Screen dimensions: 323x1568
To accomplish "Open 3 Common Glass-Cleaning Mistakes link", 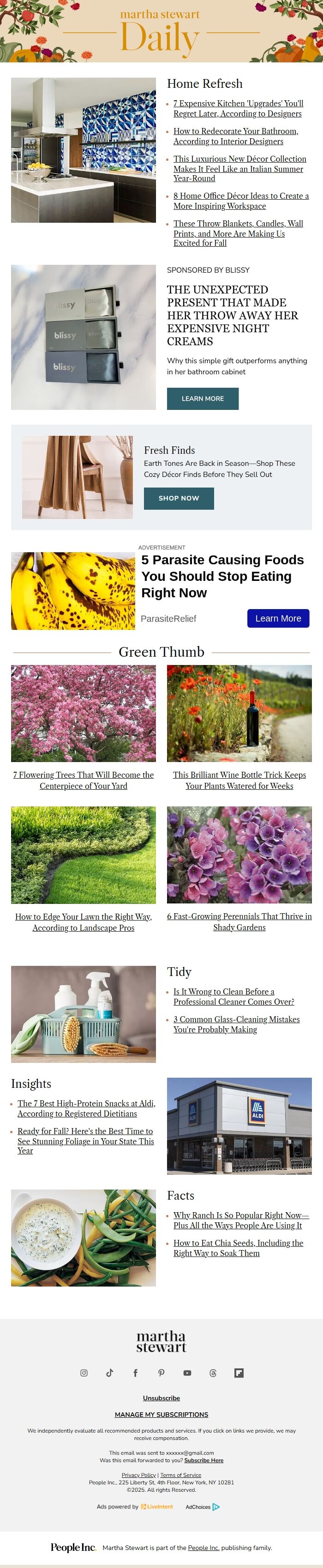I will (x=236, y=1024).
